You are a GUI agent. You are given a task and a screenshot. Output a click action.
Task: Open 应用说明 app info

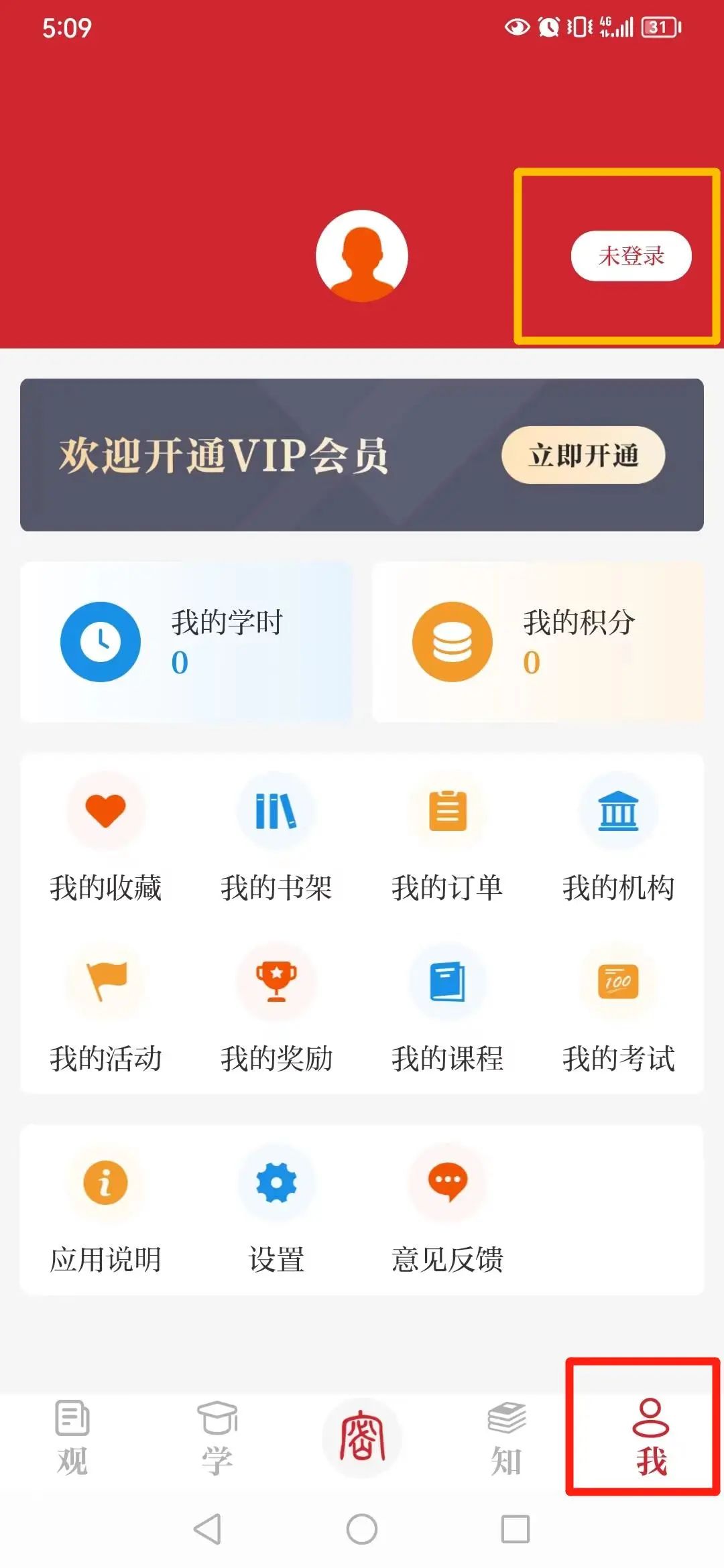[106, 1210]
